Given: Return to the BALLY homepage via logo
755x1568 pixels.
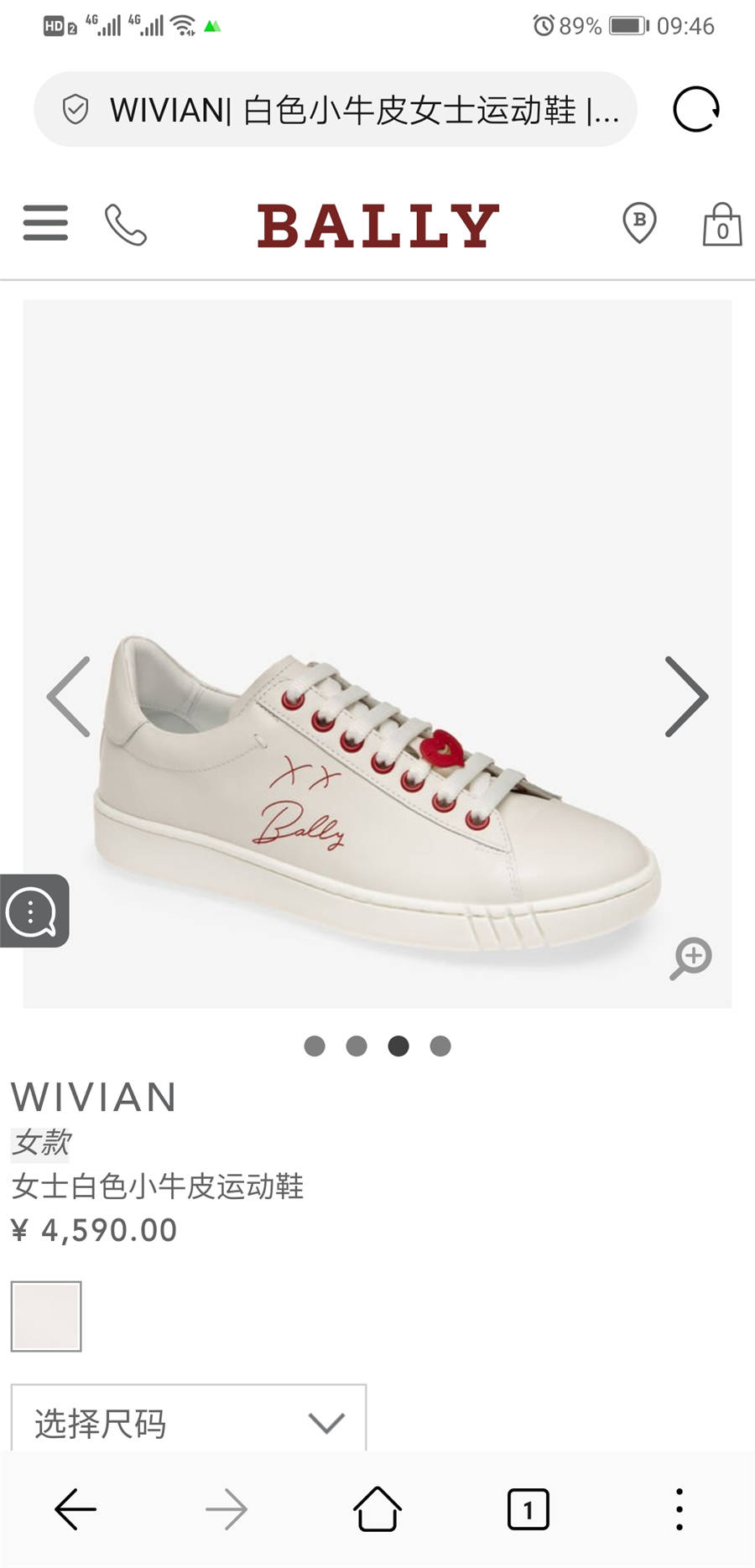Looking at the screenshot, I should [377, 225].
